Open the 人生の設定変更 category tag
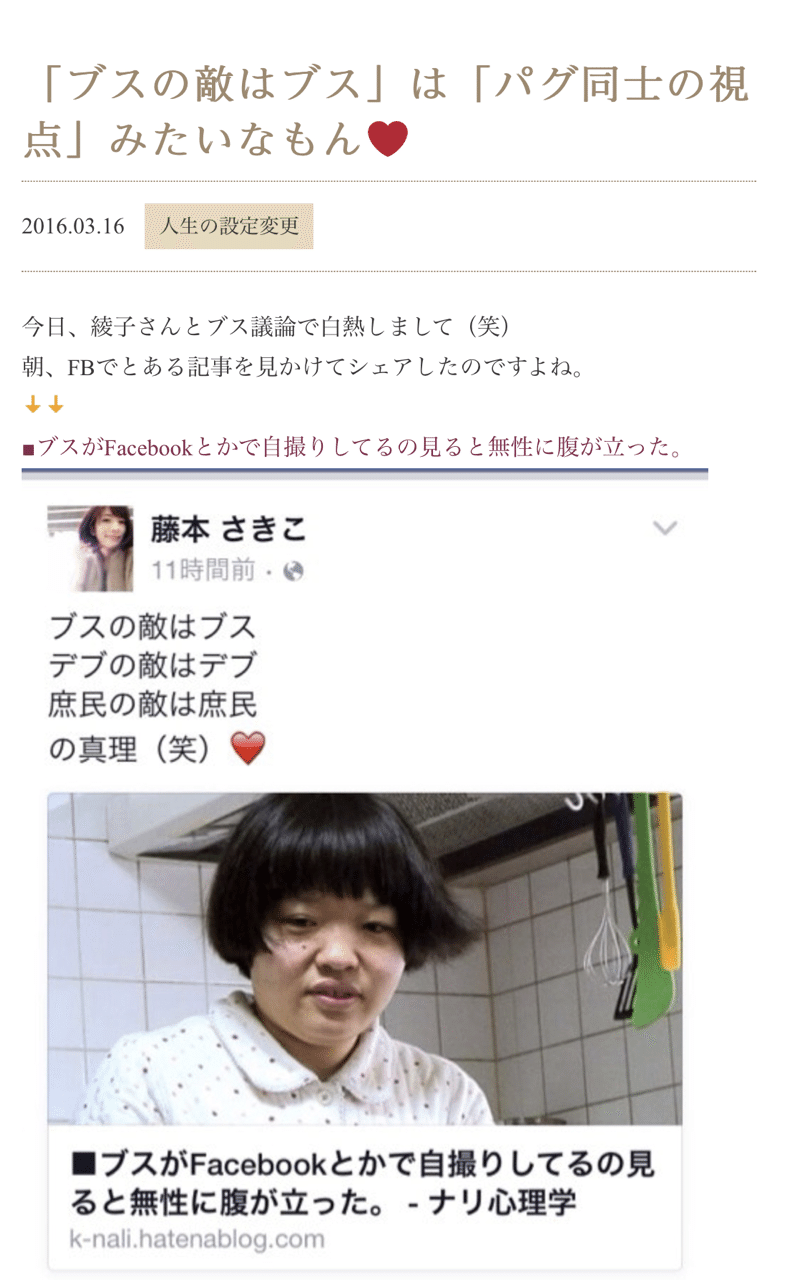Viewport: 785px width, 1280px height. coord(229,226)
